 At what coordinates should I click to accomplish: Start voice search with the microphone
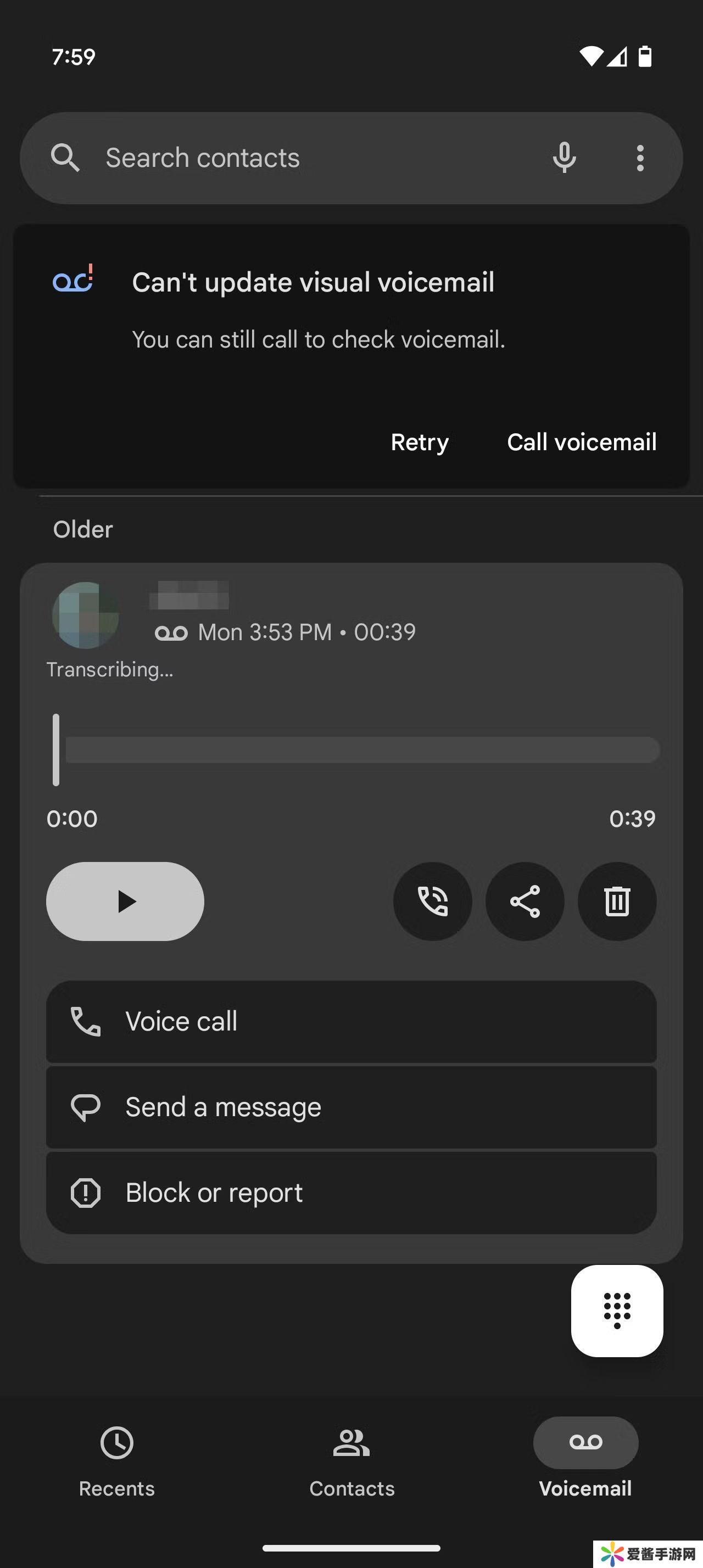(x=564, y=158)
